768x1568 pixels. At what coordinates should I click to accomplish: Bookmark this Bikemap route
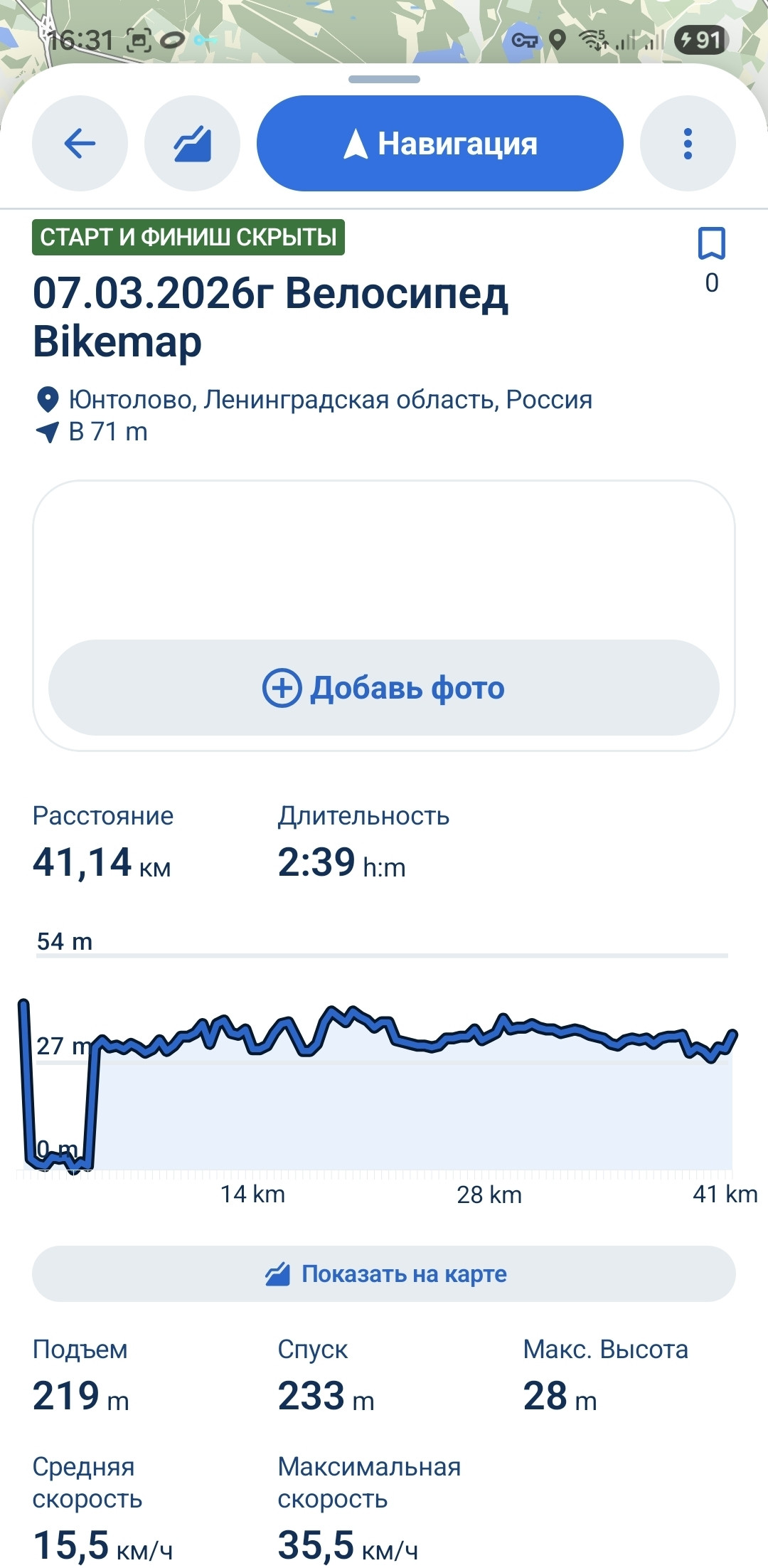click(711, 244)
